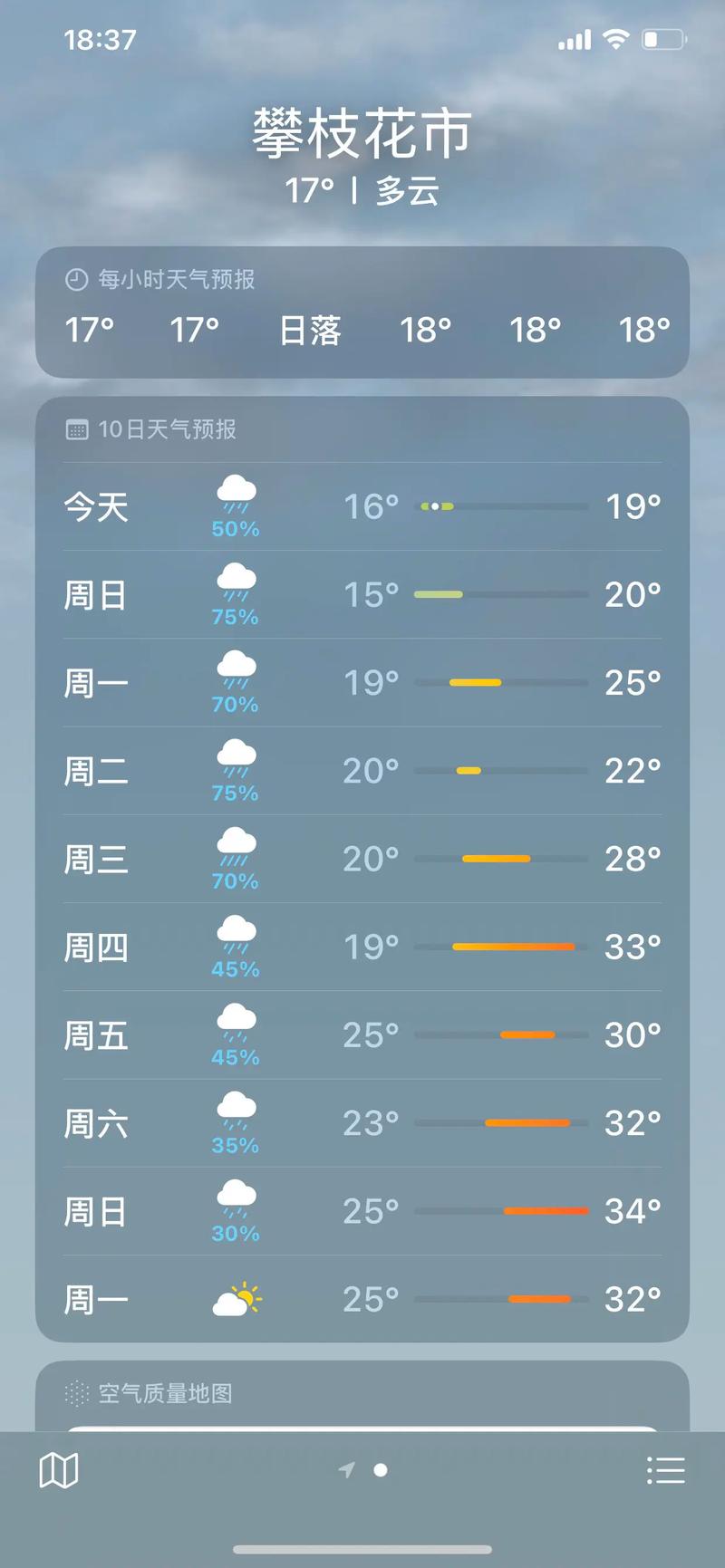Select the 17° | 多云 current conditions text
The height and width of the screenshot is (1568, 725).
pos(362,191)
